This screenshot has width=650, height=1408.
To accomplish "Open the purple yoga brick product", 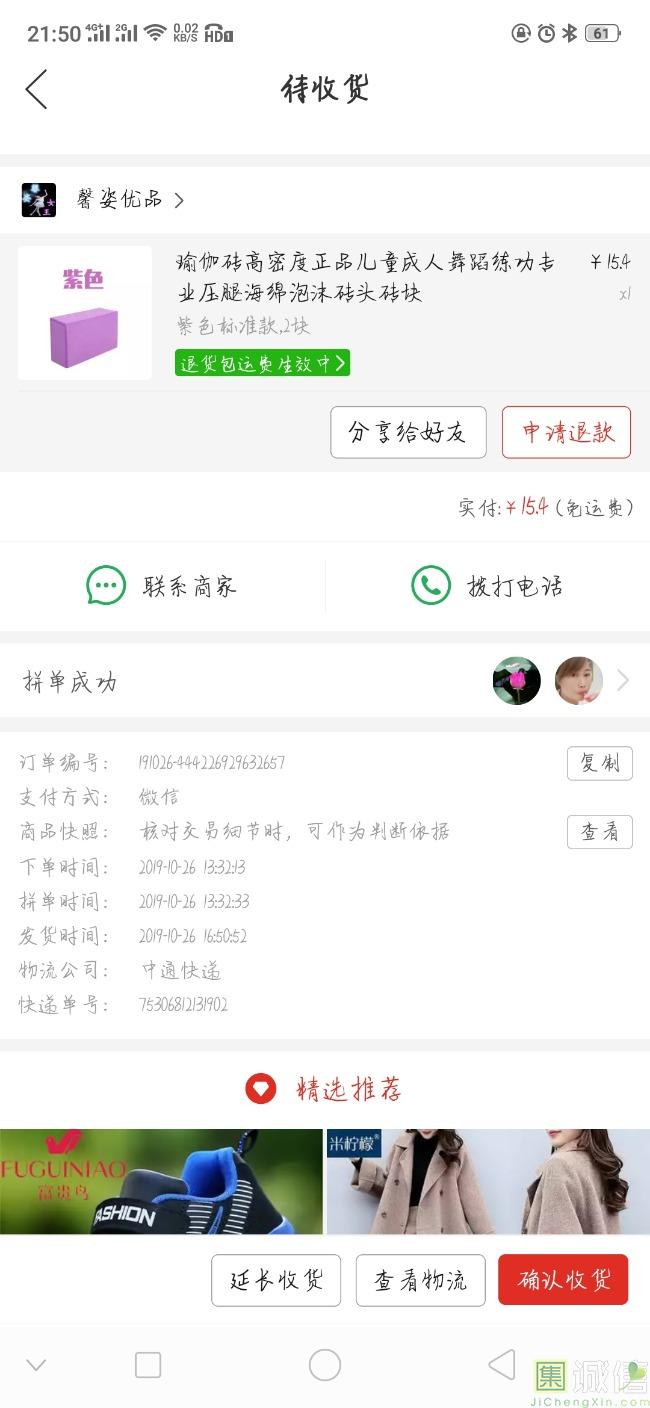I will 85,313.
